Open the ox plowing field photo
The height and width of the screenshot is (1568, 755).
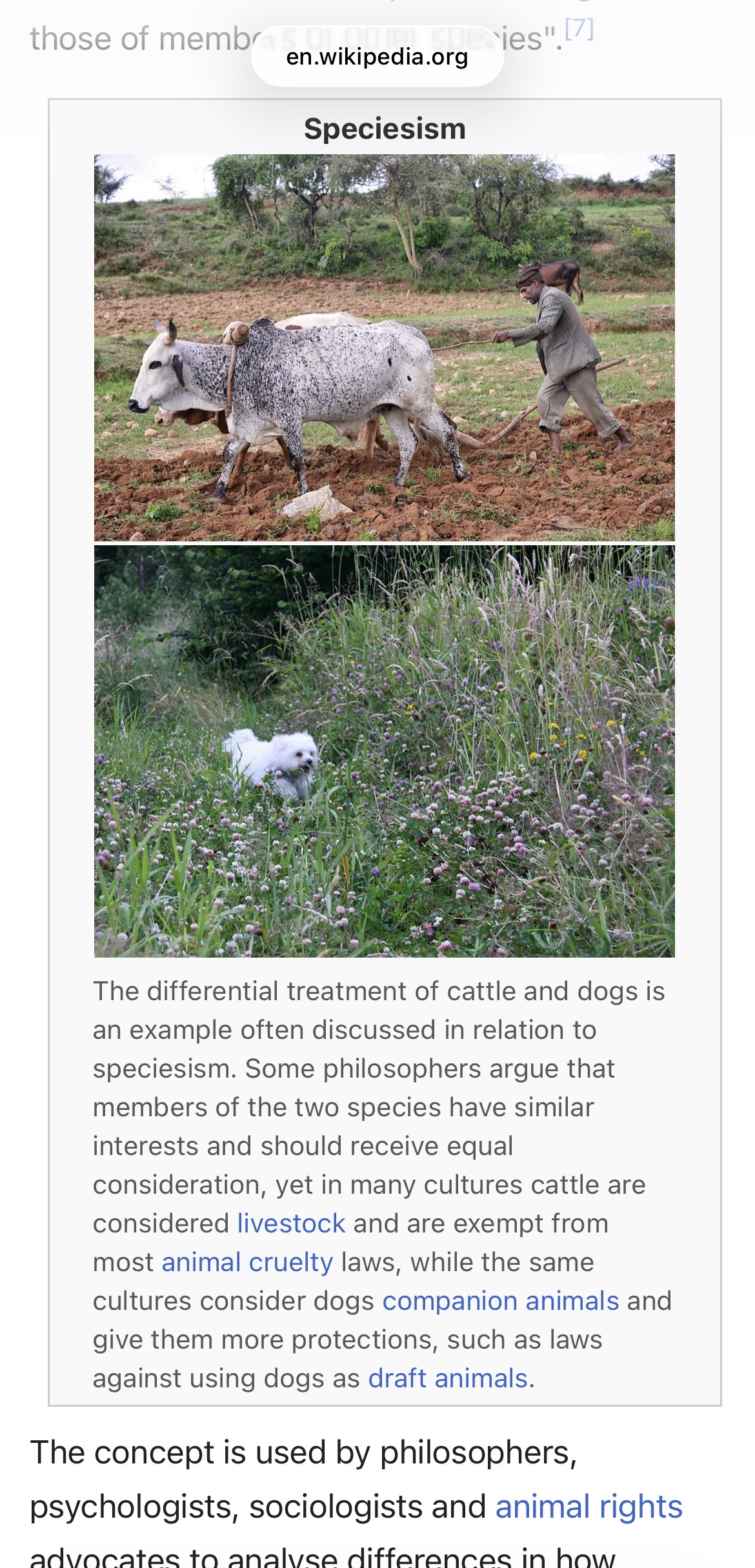[x=385, y=347]
